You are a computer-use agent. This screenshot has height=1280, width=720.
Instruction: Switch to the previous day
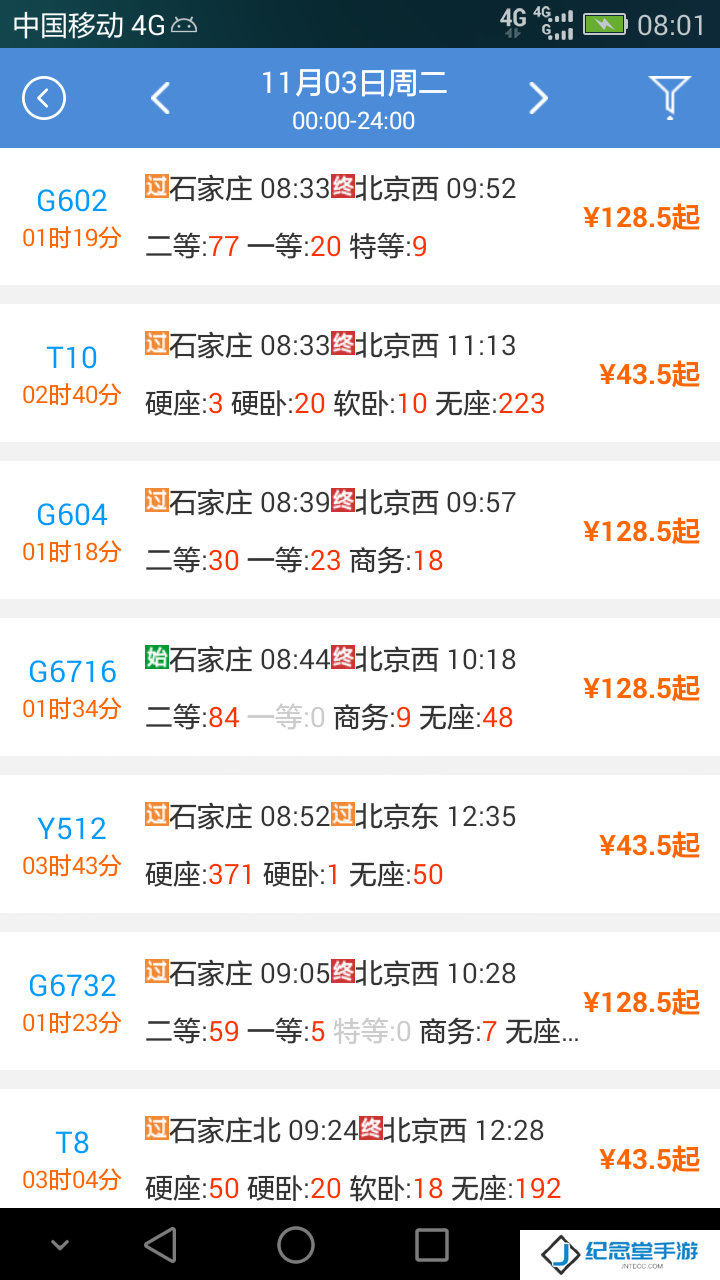(x=160, y=98)
